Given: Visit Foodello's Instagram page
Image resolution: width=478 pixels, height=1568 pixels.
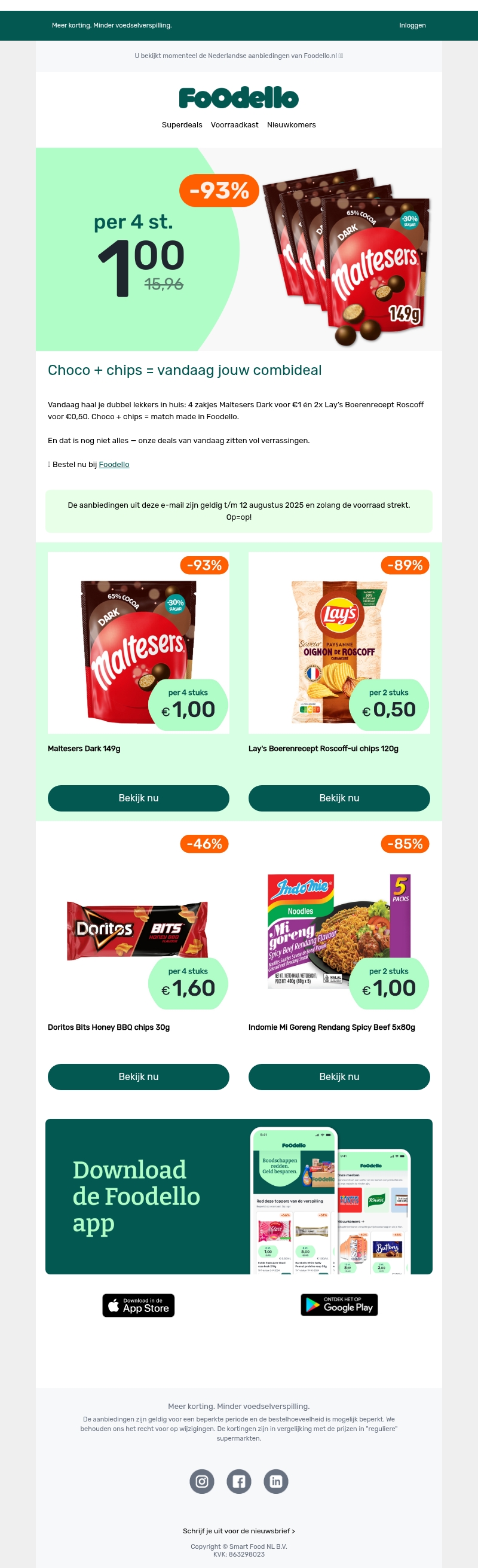Looking at the screenshot, I should coord(202,1481).
